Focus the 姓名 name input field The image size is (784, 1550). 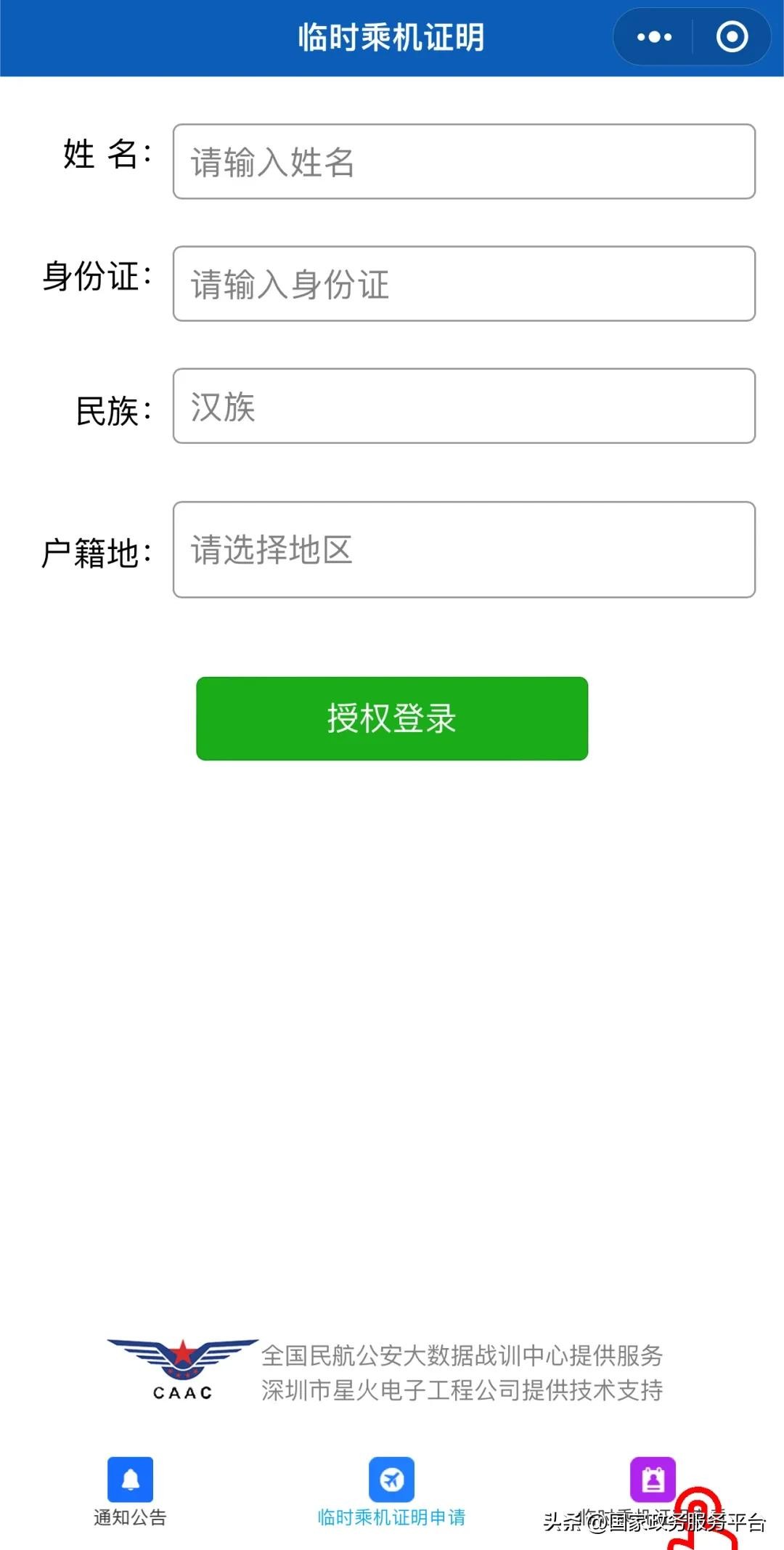click(x=464, y=161)
